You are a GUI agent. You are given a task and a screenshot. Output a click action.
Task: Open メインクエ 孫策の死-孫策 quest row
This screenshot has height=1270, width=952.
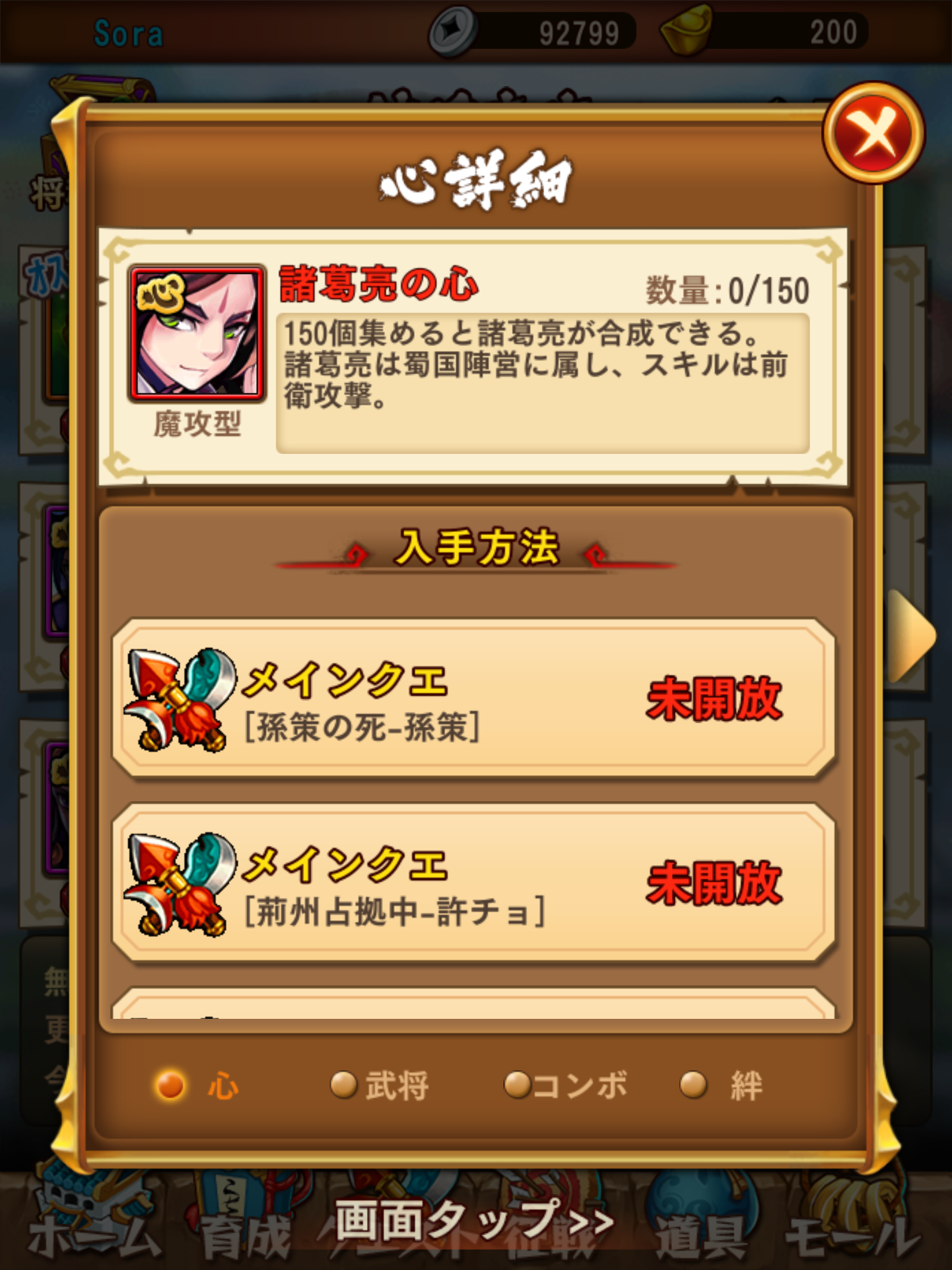point(474,699)
